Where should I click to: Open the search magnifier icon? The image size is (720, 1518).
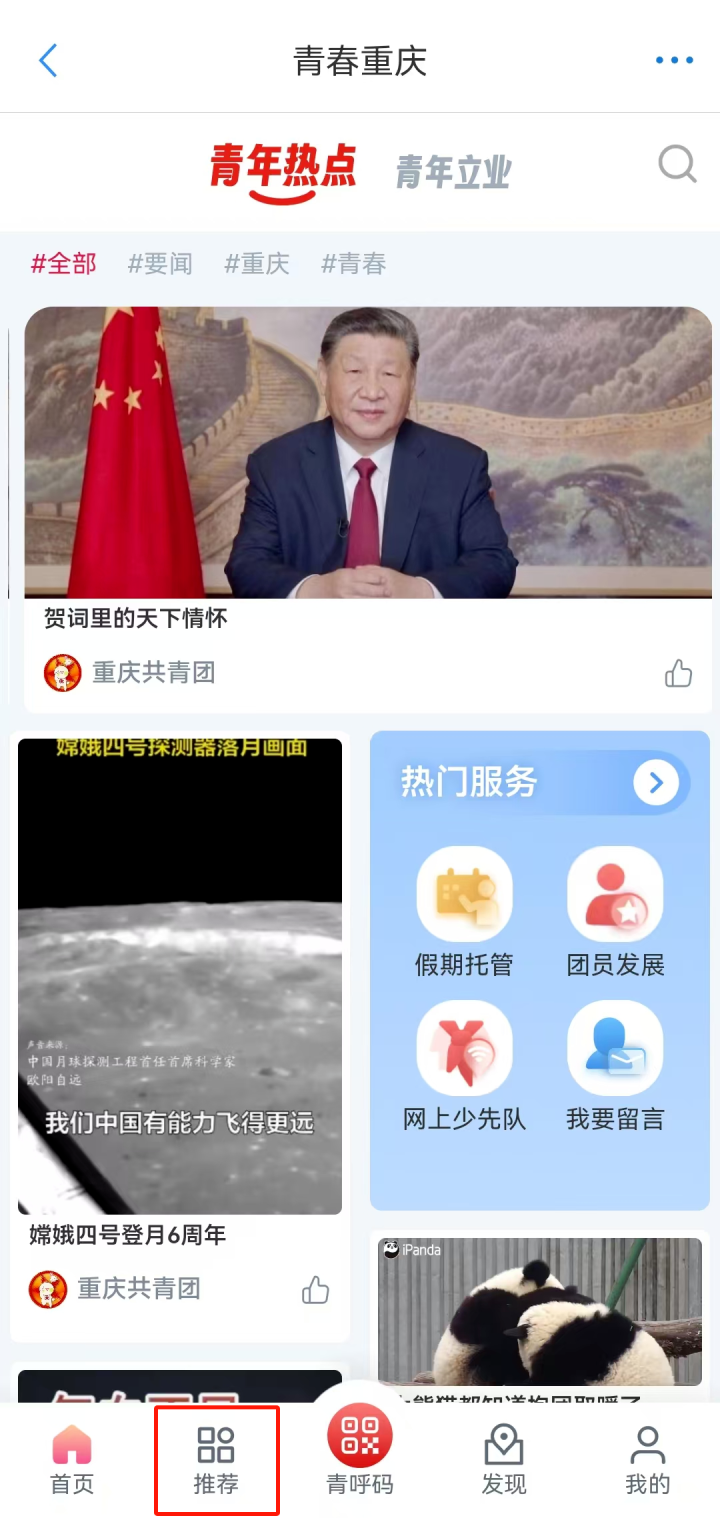pos(677,164)
